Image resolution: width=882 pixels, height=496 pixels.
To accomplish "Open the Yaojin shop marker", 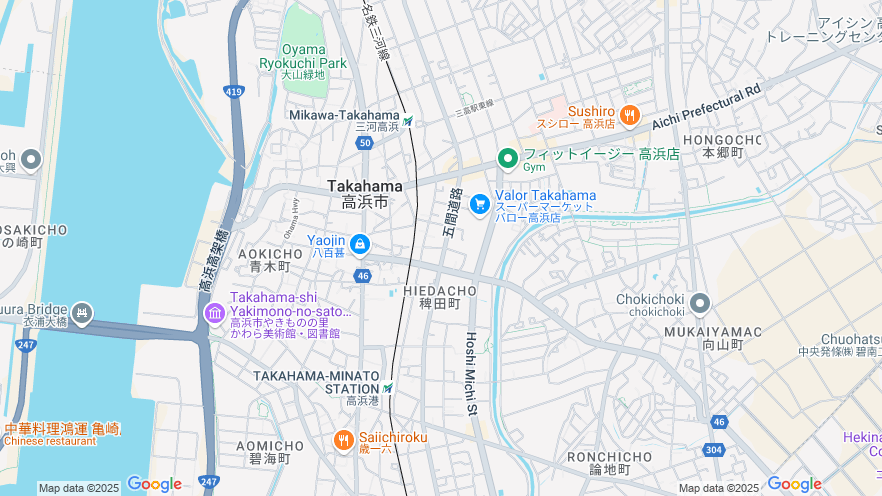I will [x=359, y=244].
